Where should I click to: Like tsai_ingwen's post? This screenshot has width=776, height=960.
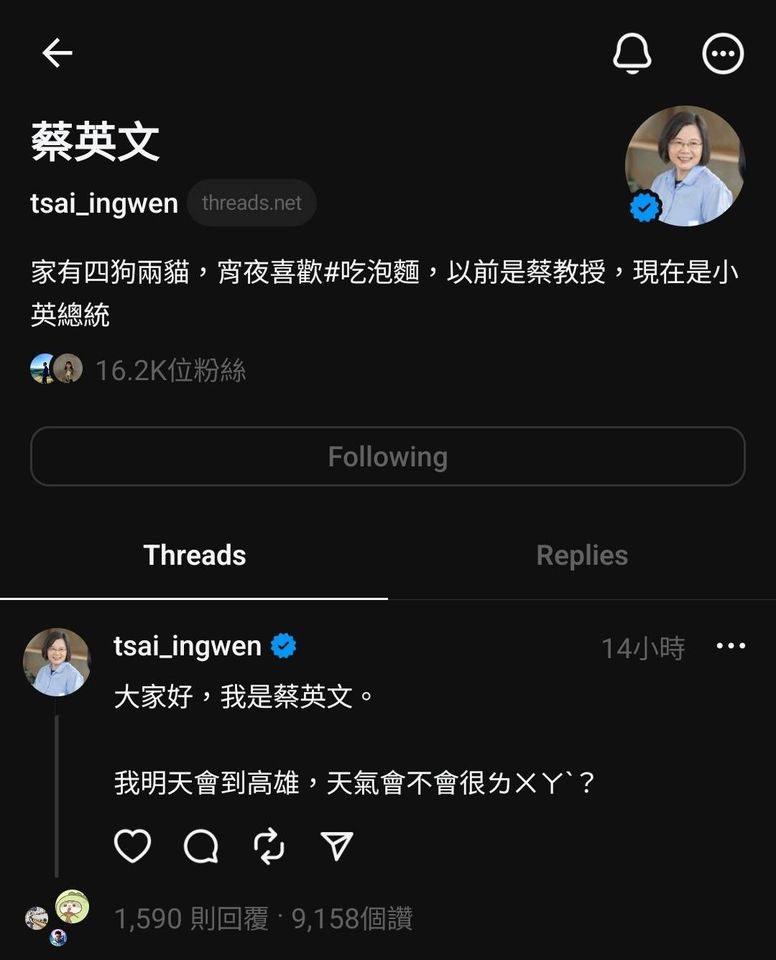pyautogui.click(x=132, y=846)
